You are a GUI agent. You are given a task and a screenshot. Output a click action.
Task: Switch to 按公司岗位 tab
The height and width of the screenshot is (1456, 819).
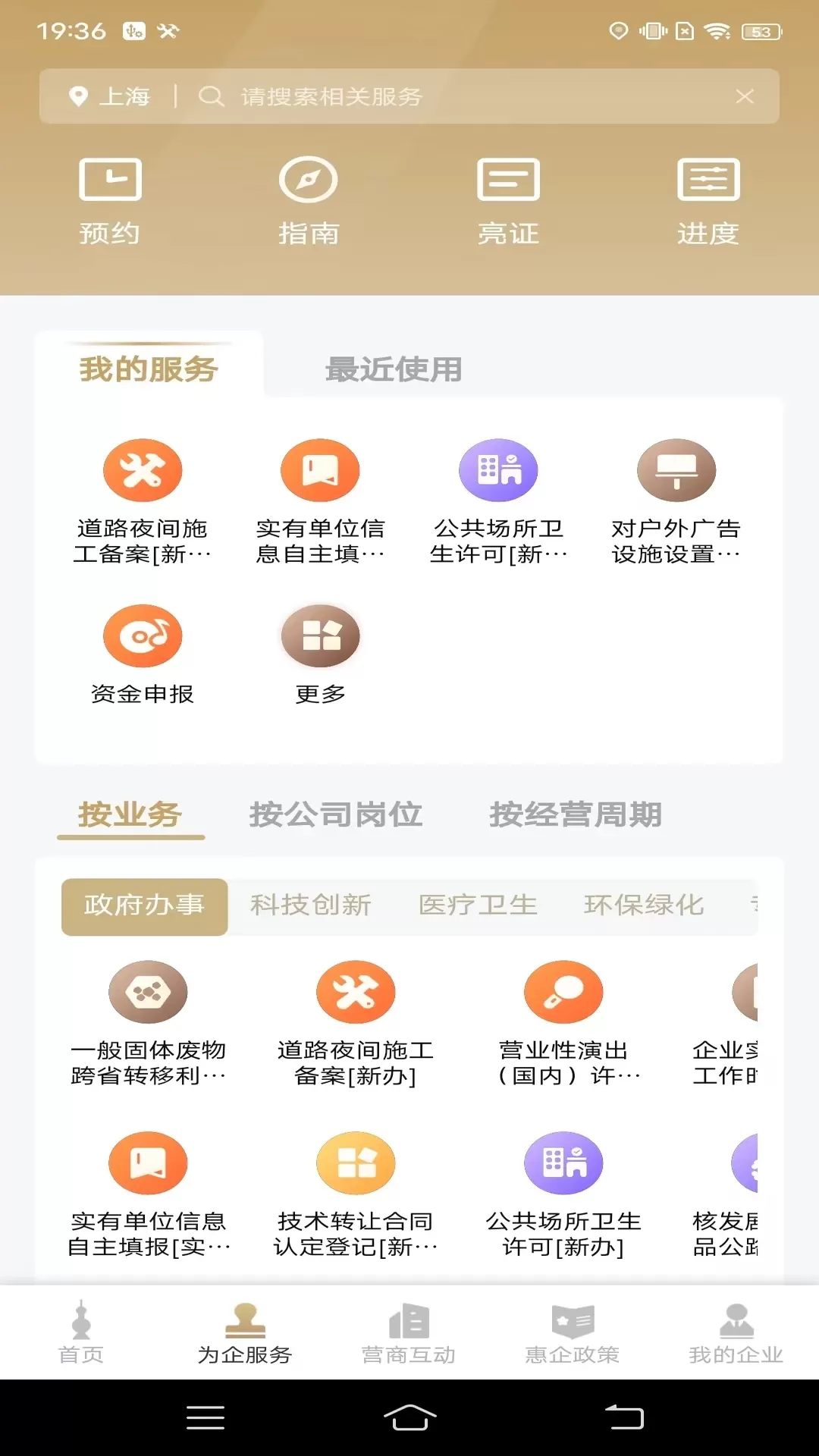tap(336, 814)
